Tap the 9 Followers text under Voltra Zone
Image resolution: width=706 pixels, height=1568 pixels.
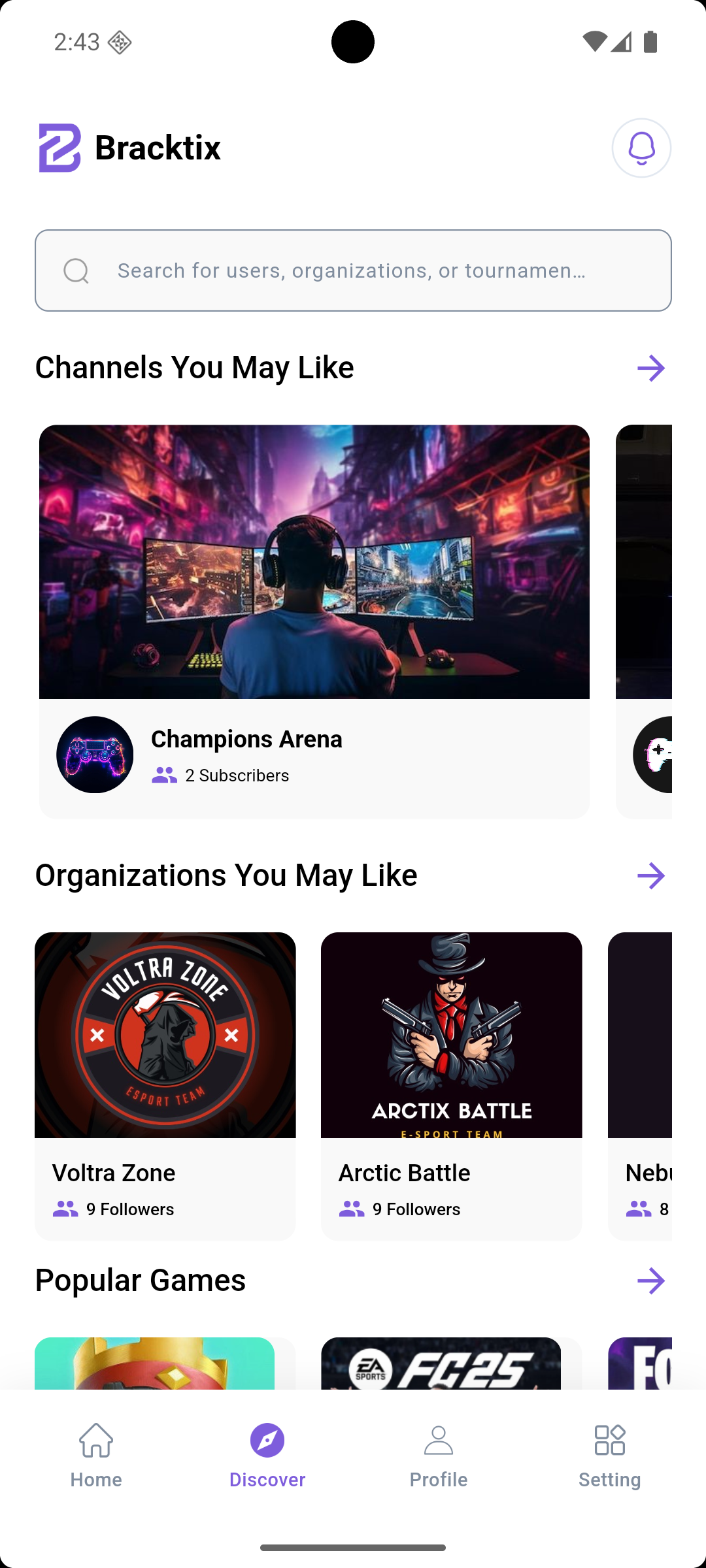[x=129, y=1209]
